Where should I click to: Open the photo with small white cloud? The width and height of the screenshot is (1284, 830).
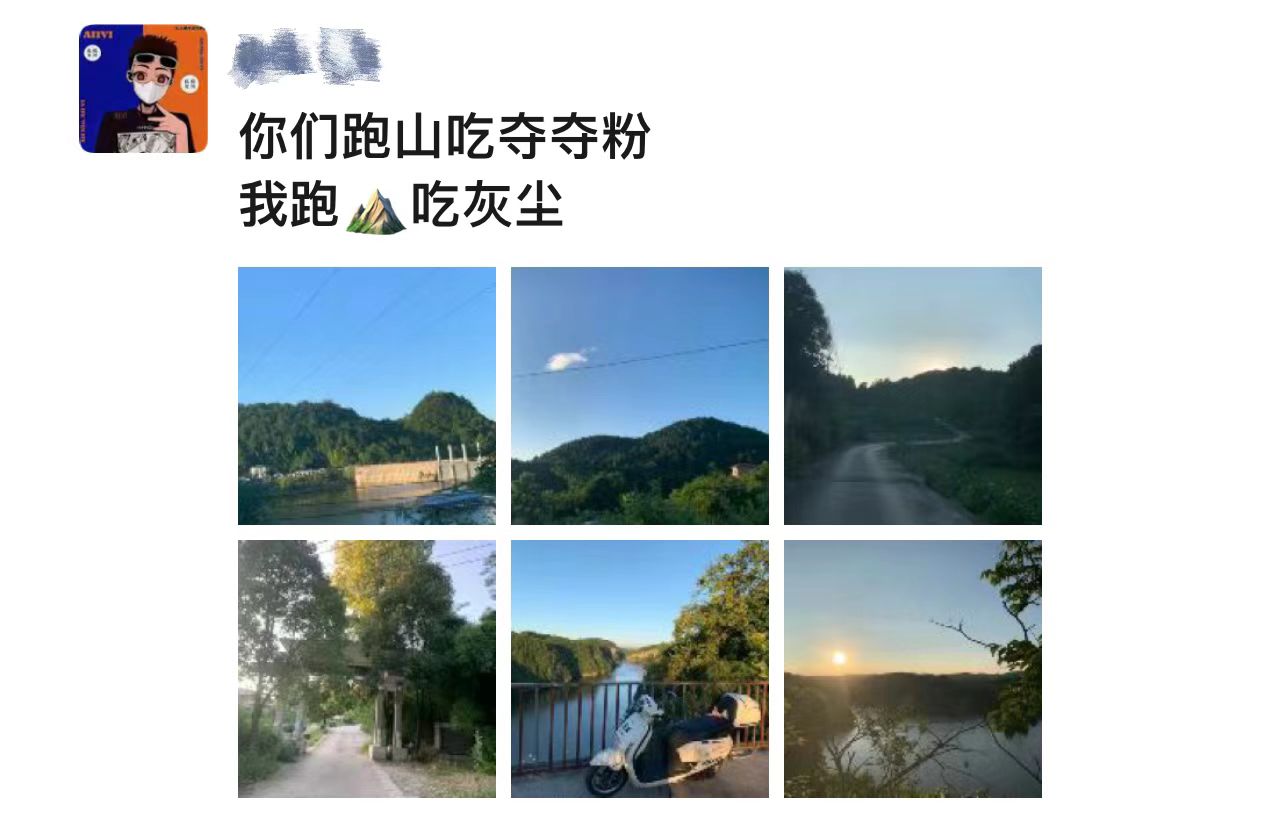point(639,395)
